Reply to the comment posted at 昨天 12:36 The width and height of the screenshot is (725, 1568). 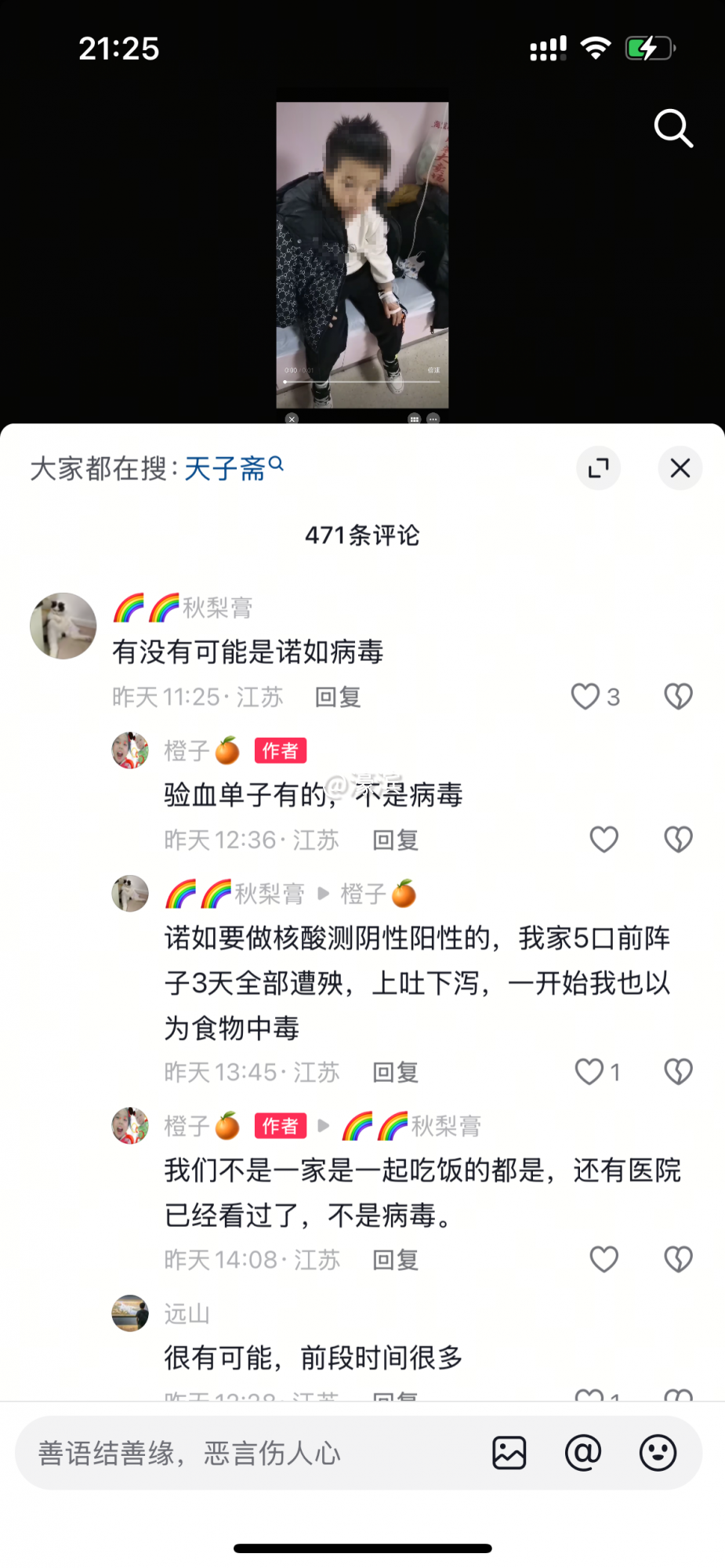[395, 840]
